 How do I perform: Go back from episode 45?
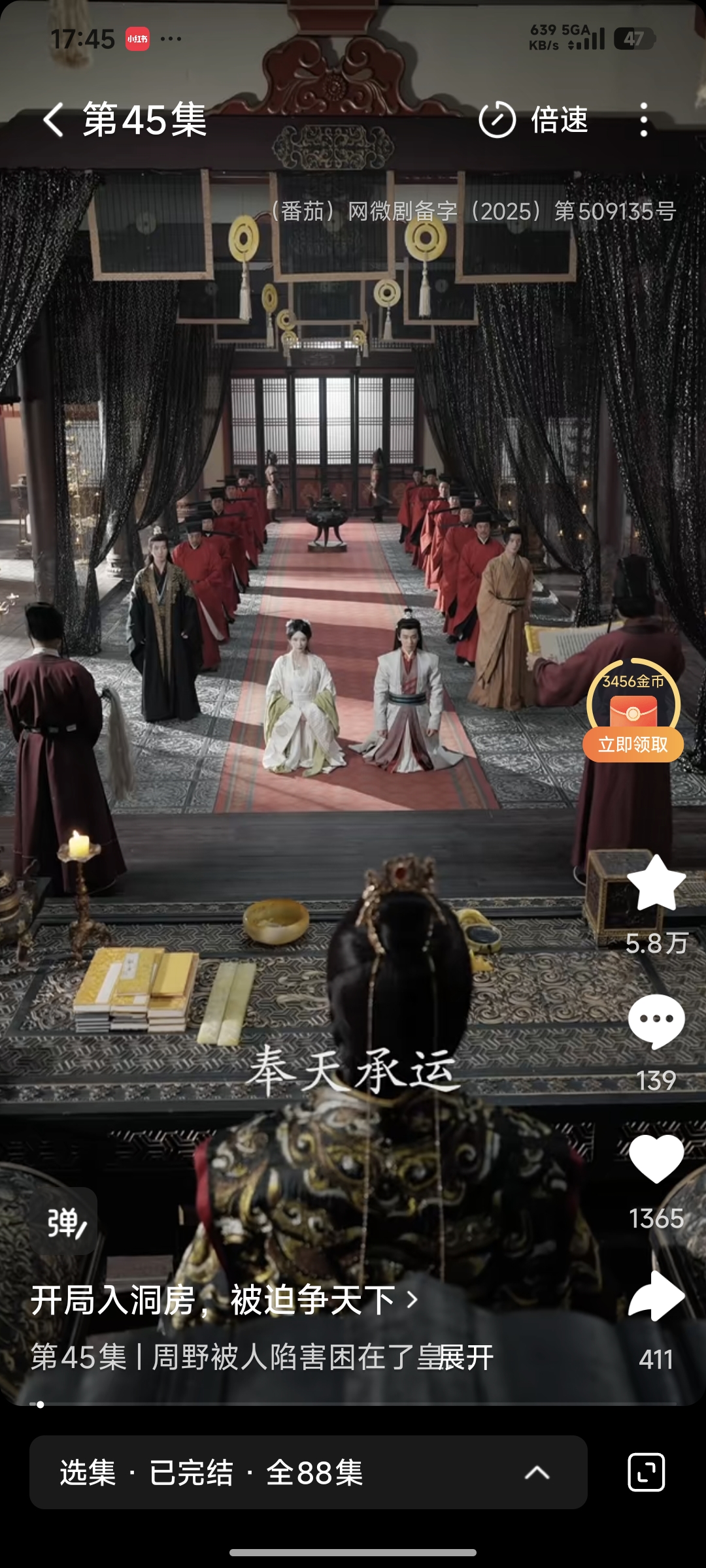(54, 120)
